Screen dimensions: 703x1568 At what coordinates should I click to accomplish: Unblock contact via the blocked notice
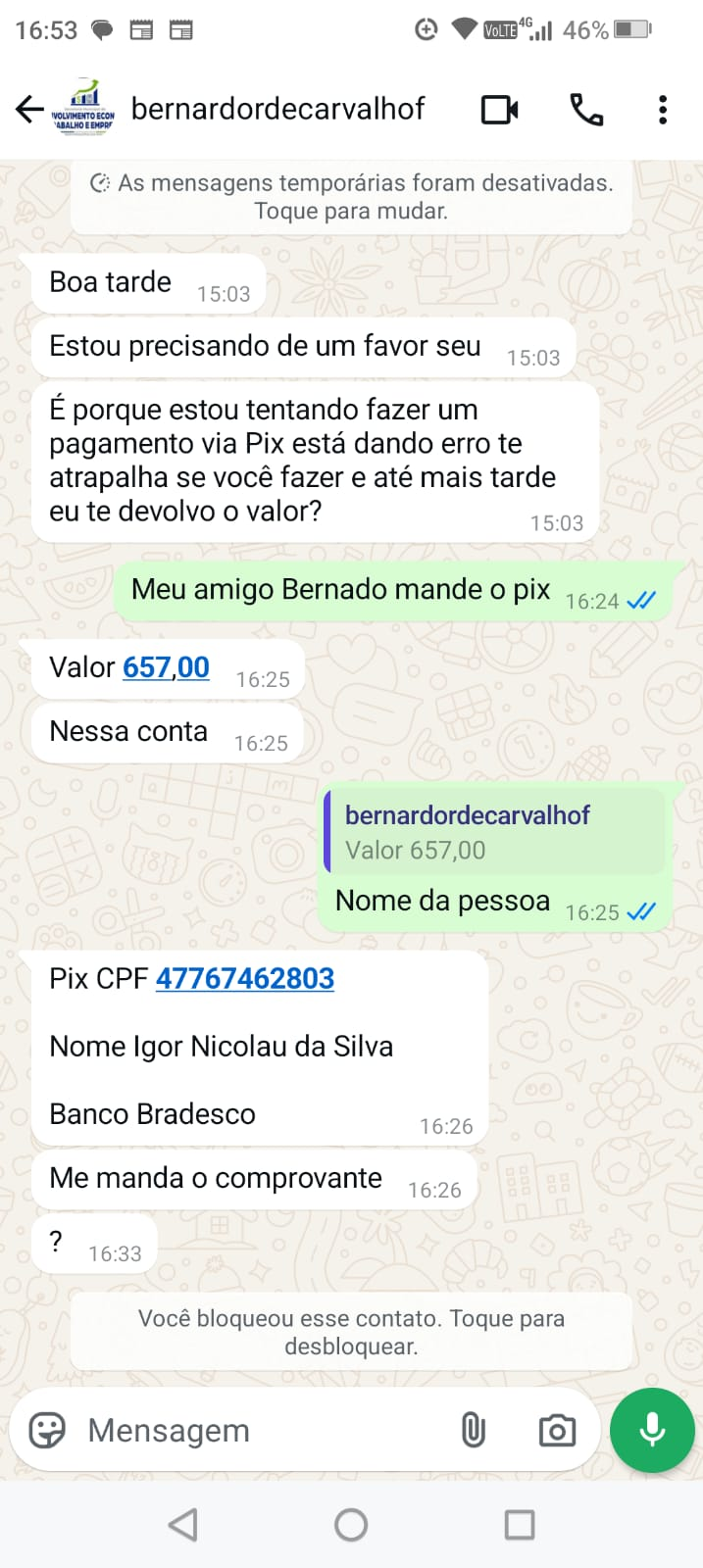[351, 1332]
